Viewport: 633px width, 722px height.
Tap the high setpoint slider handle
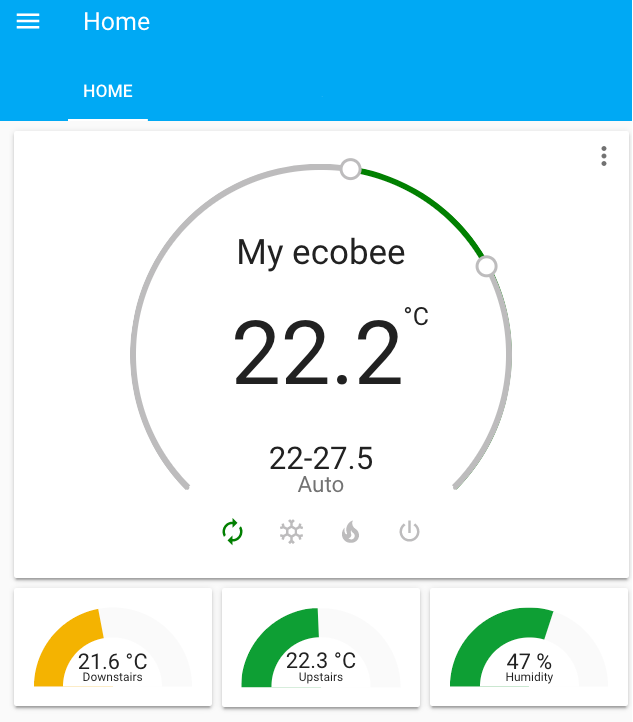(x=486, y=266)
